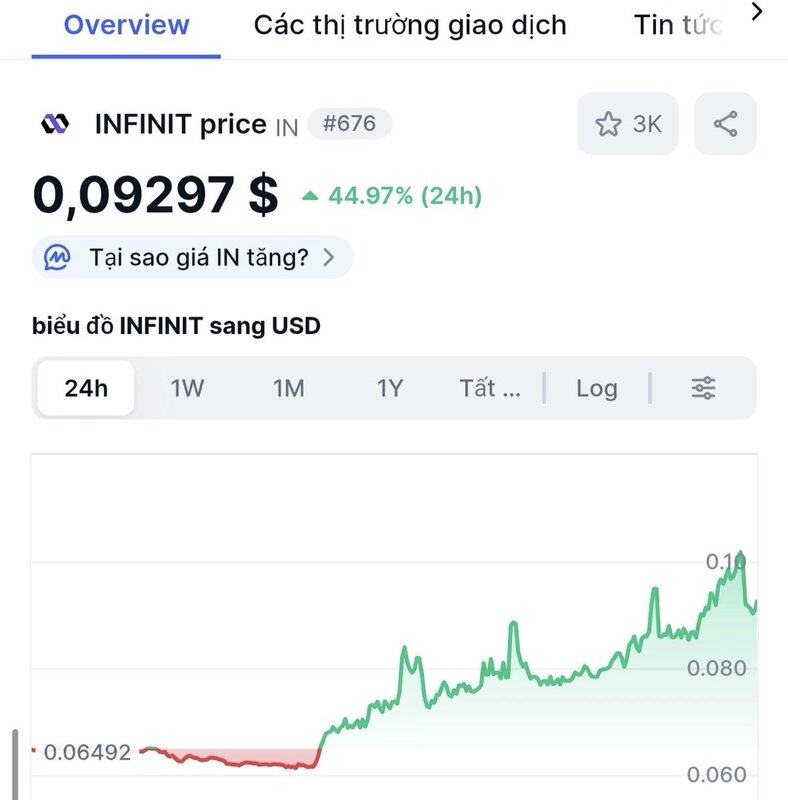Select the 24h chart range
Image resolution: width=788 pixels, height=800 pixels.
pyautogui.click(x=86, y=388)
